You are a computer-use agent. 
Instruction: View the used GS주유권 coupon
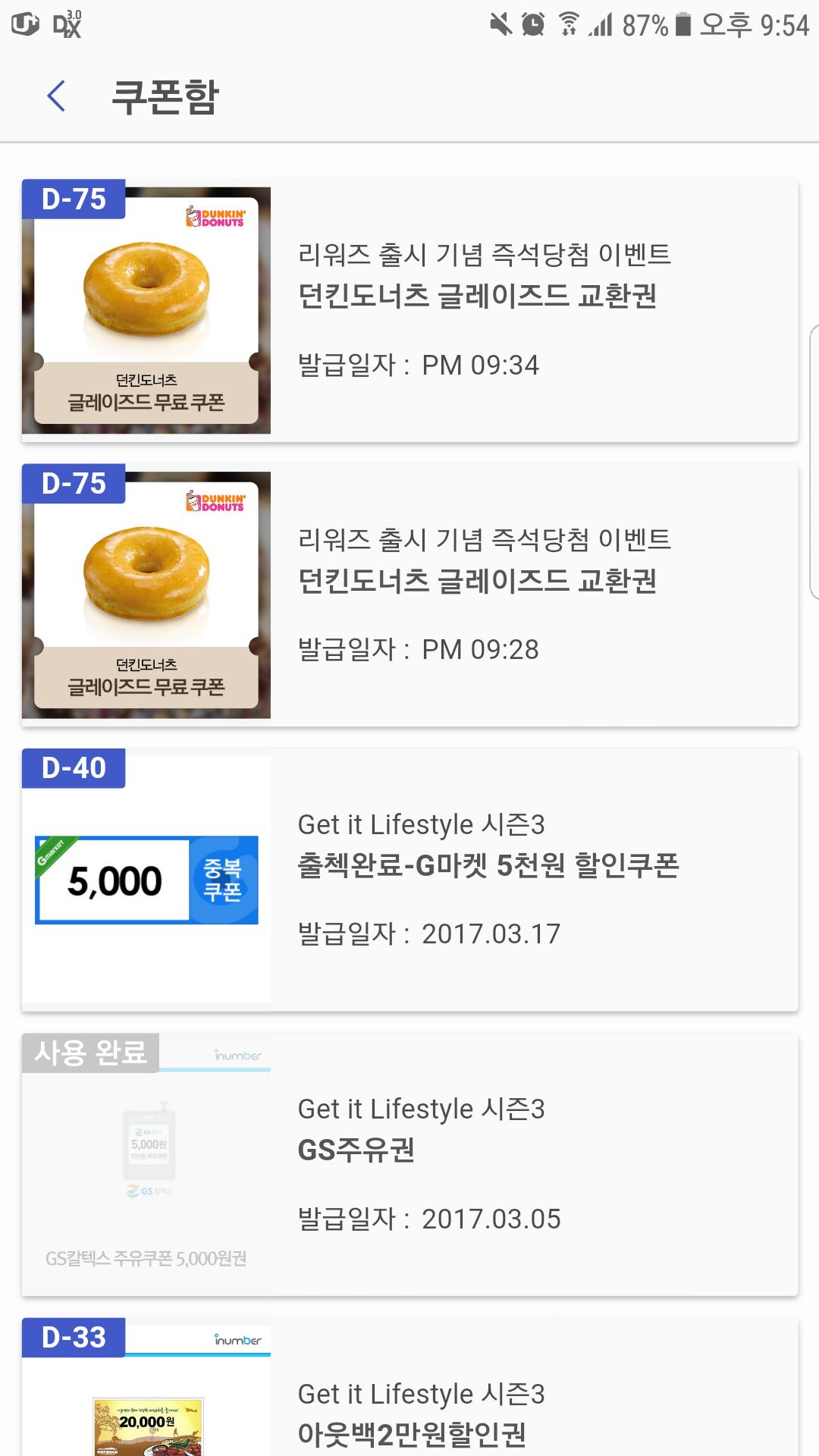pos(409,1164)
